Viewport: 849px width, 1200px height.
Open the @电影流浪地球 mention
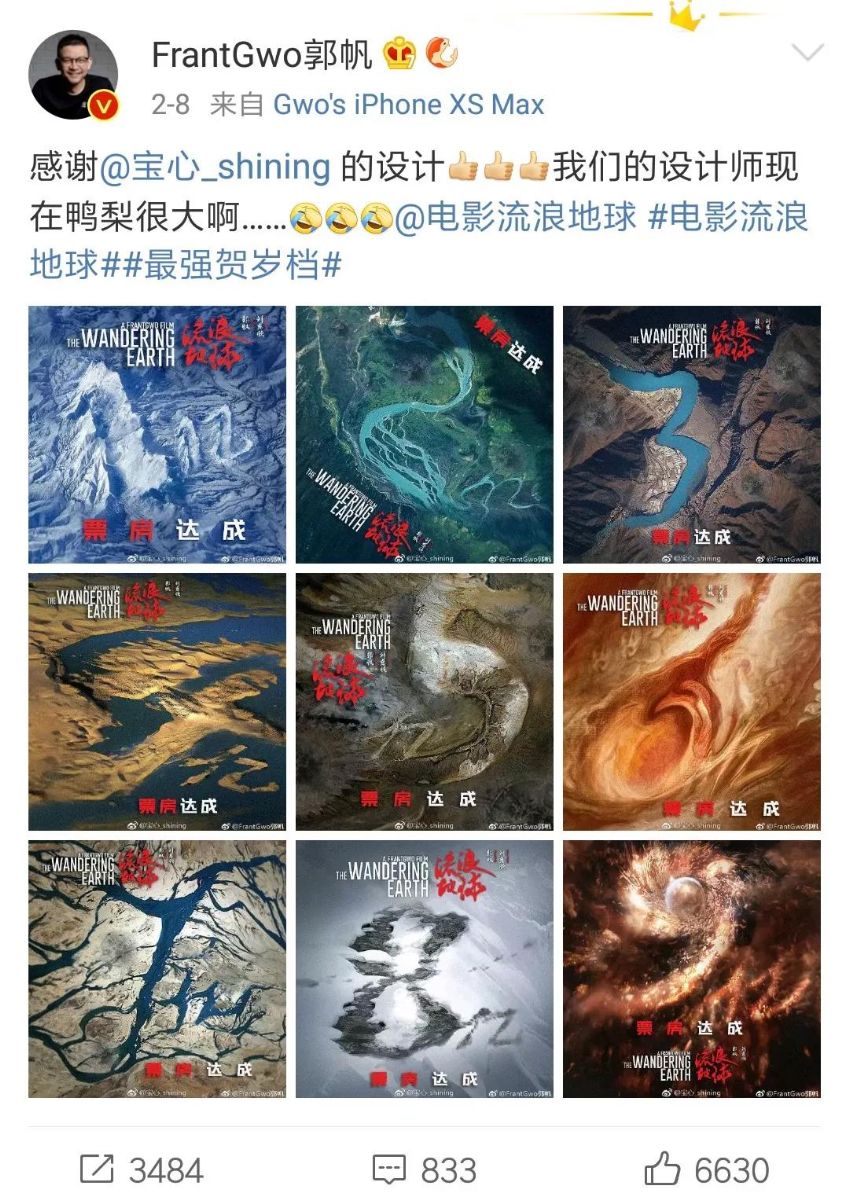(516, 217)
